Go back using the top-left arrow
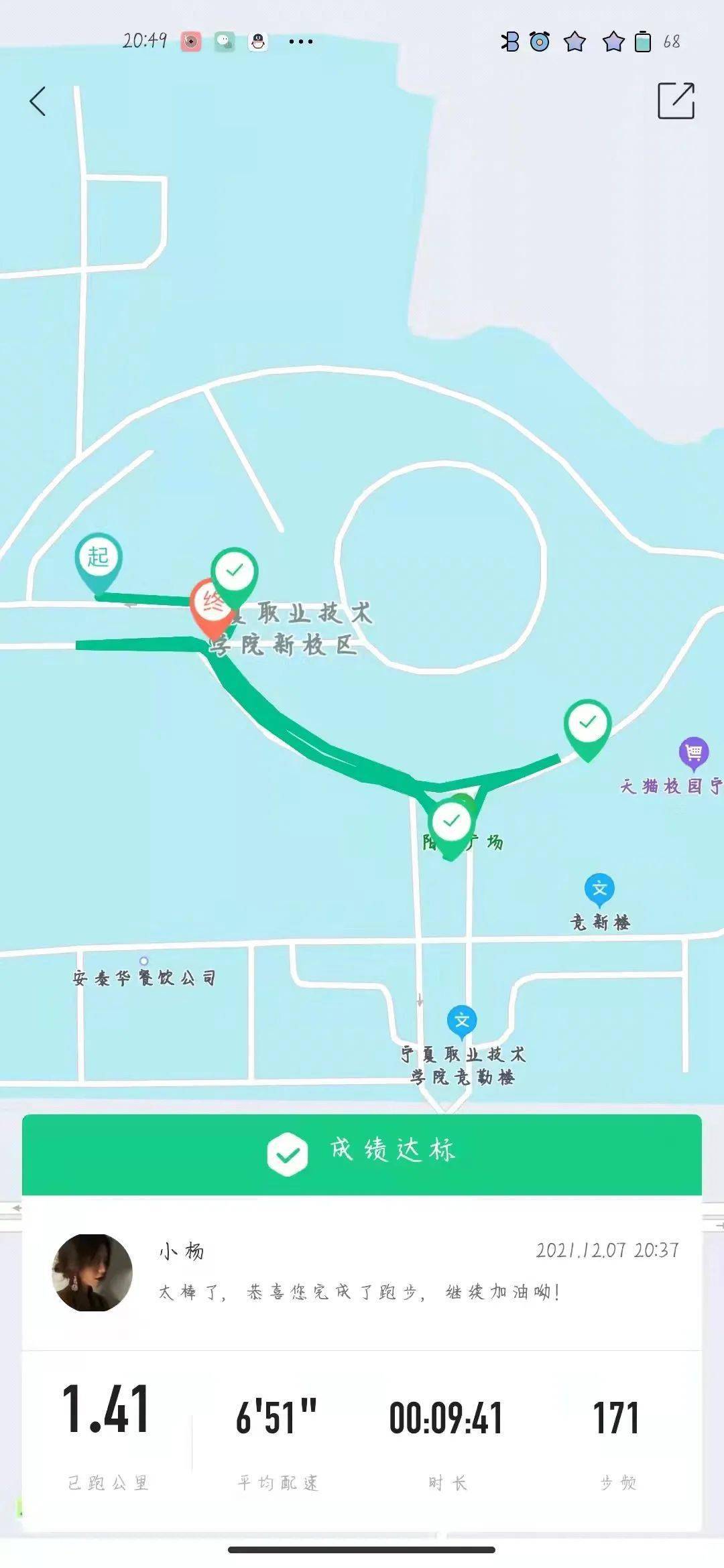Viewport: 724px width, 1568px height. tap(38, 102)
